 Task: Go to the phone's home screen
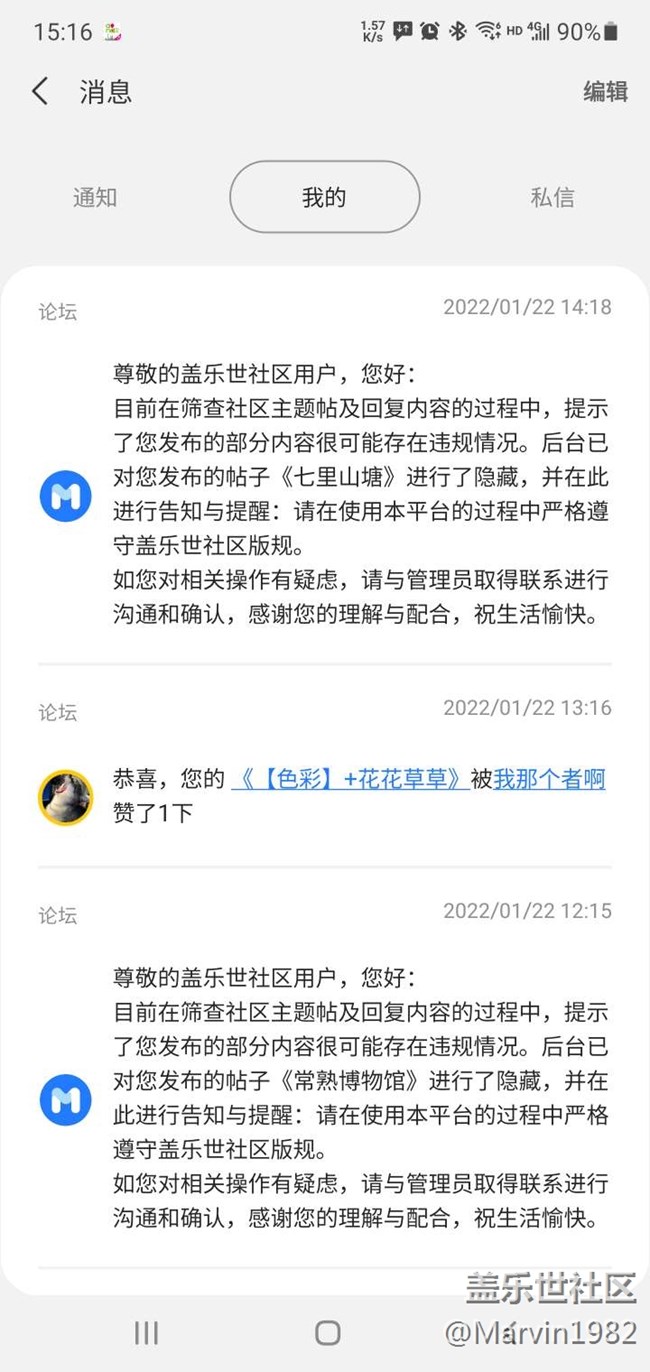(x=327, y=1332)
